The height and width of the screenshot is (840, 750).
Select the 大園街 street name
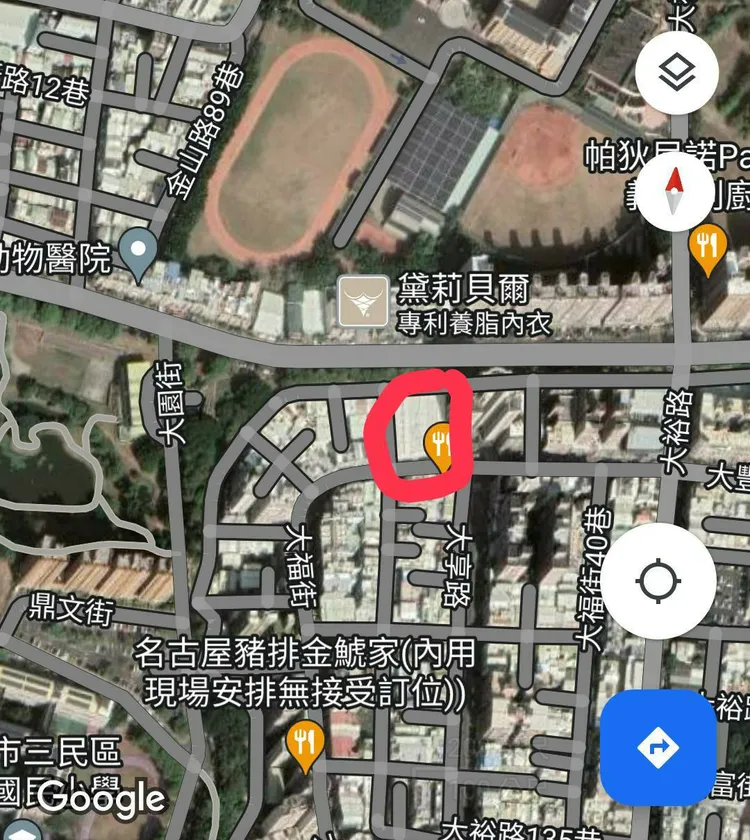coord(170,404)
